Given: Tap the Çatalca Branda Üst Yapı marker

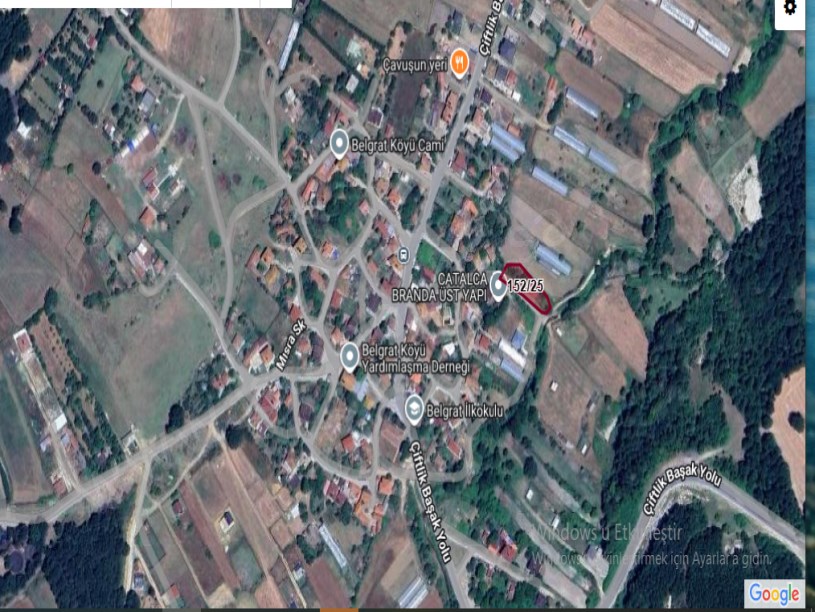Looking at the screenshot, I should [x=497, y=285].
